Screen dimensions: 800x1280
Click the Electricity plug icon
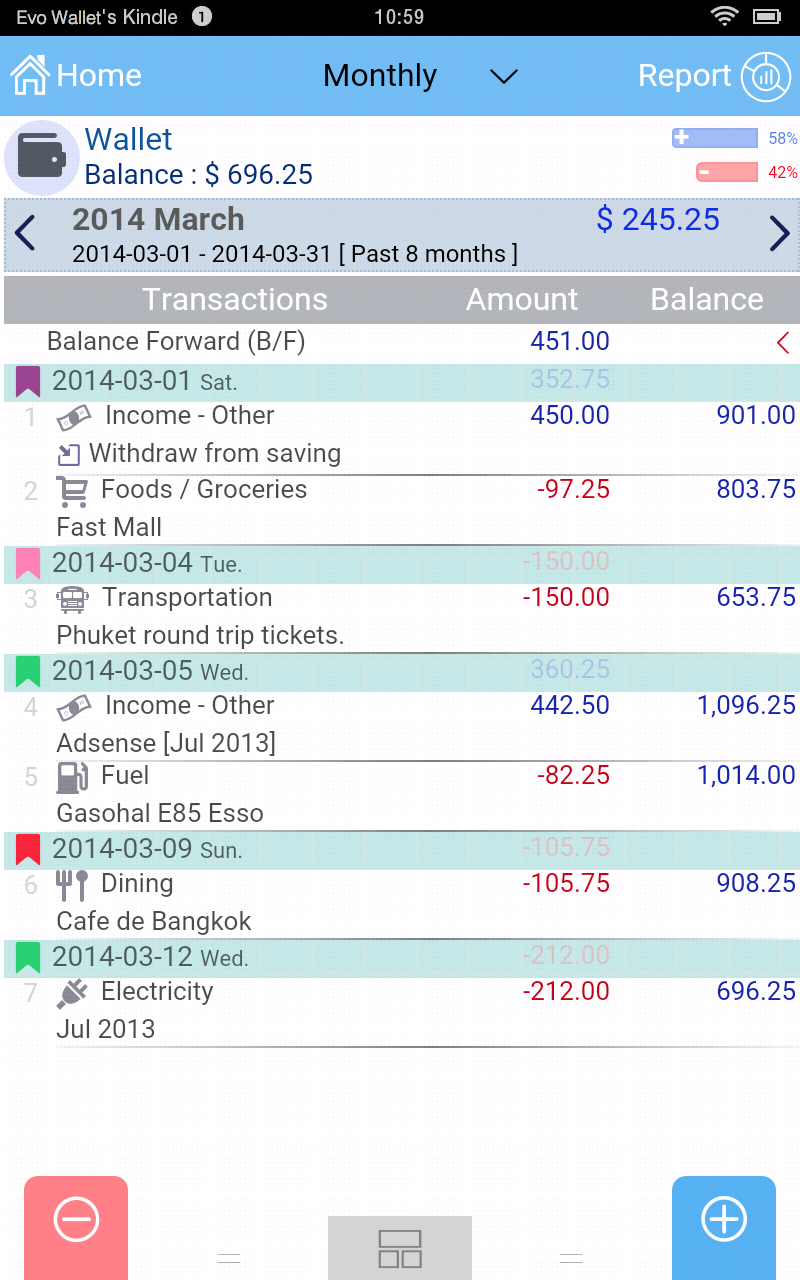point(70,991)
